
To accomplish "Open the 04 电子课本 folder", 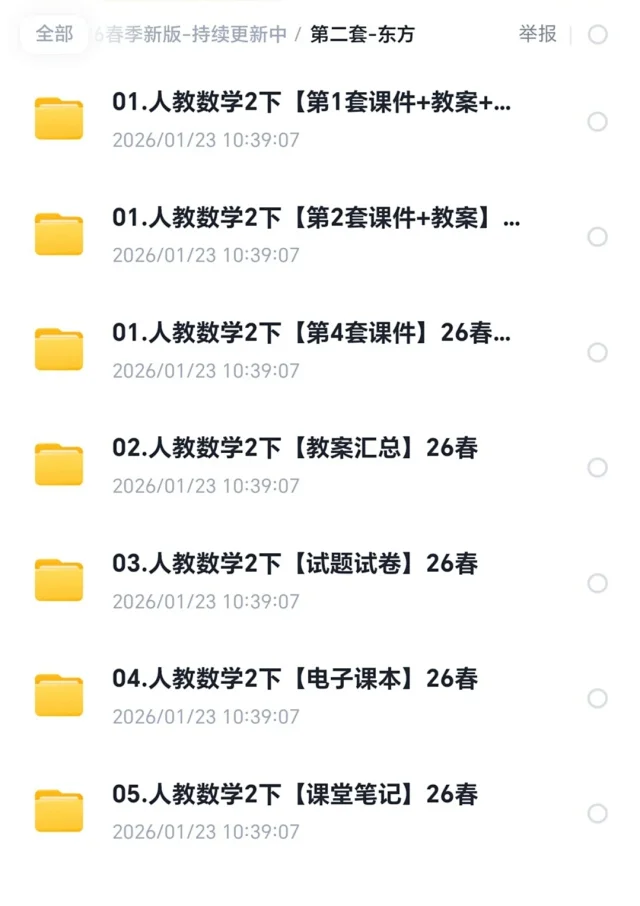I will coord(295,679).
